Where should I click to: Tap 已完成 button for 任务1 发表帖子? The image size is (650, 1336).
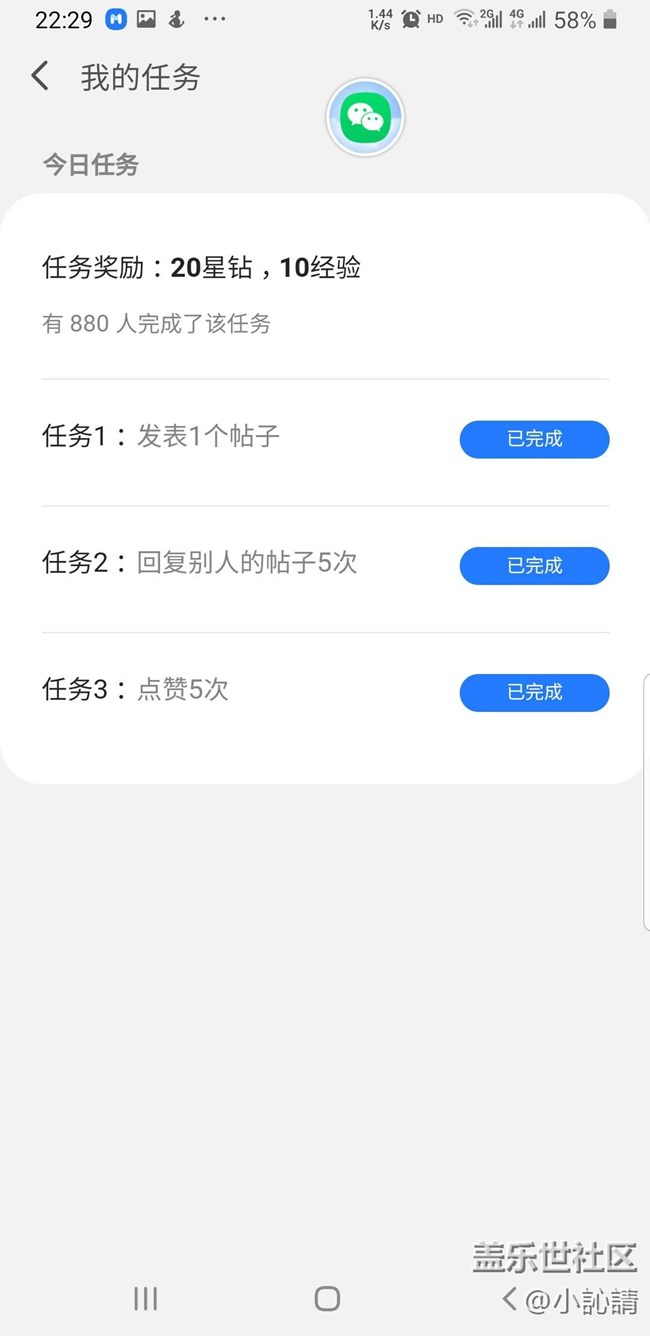coord(534,439)
